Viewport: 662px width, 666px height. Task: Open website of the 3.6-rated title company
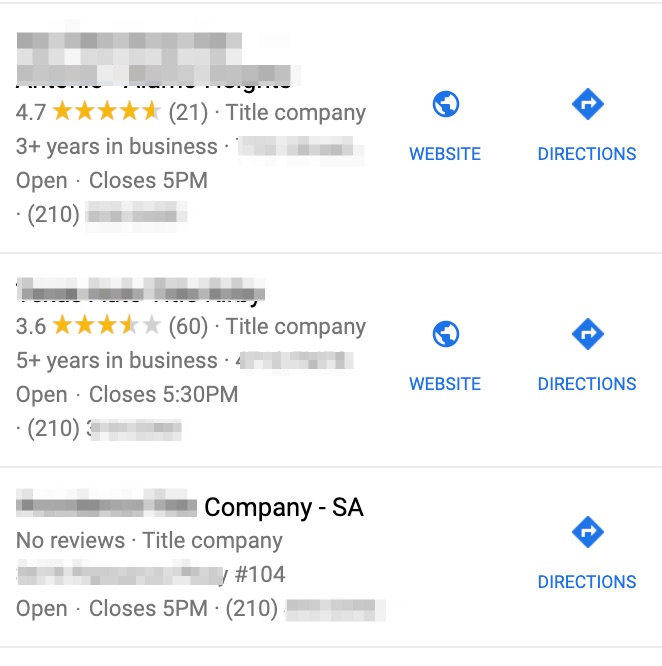tap(445, 355)
